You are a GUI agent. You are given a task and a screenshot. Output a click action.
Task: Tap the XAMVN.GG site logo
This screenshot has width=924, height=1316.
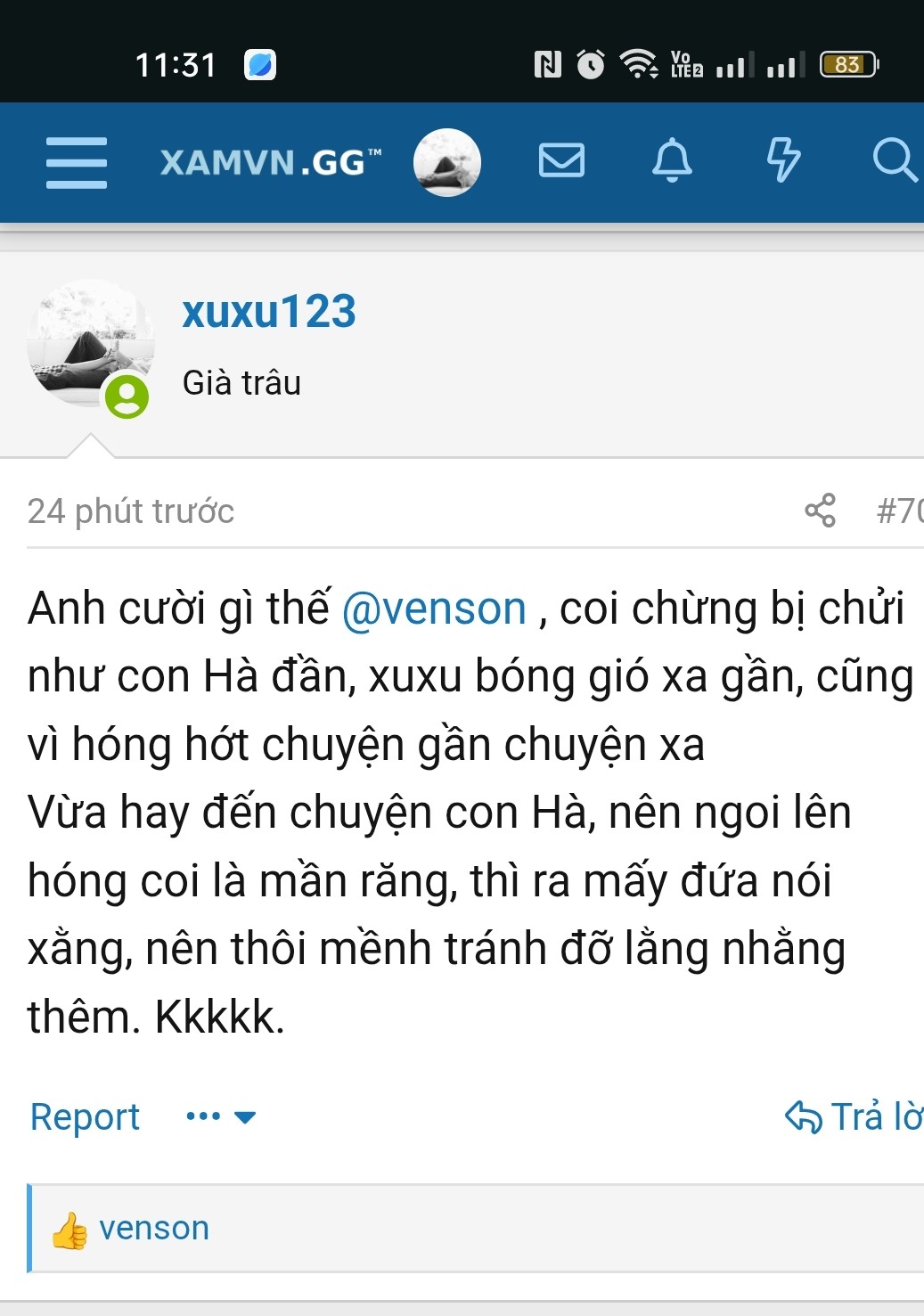[x=270, y=162]
